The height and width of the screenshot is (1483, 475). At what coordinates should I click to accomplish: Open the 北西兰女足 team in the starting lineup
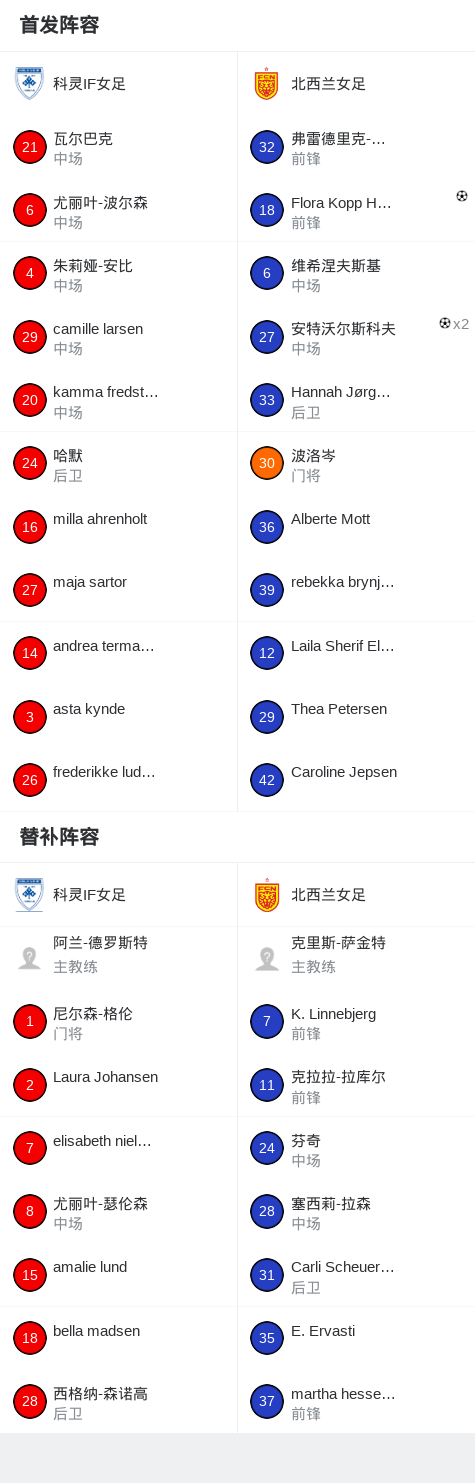click(356, 84)
